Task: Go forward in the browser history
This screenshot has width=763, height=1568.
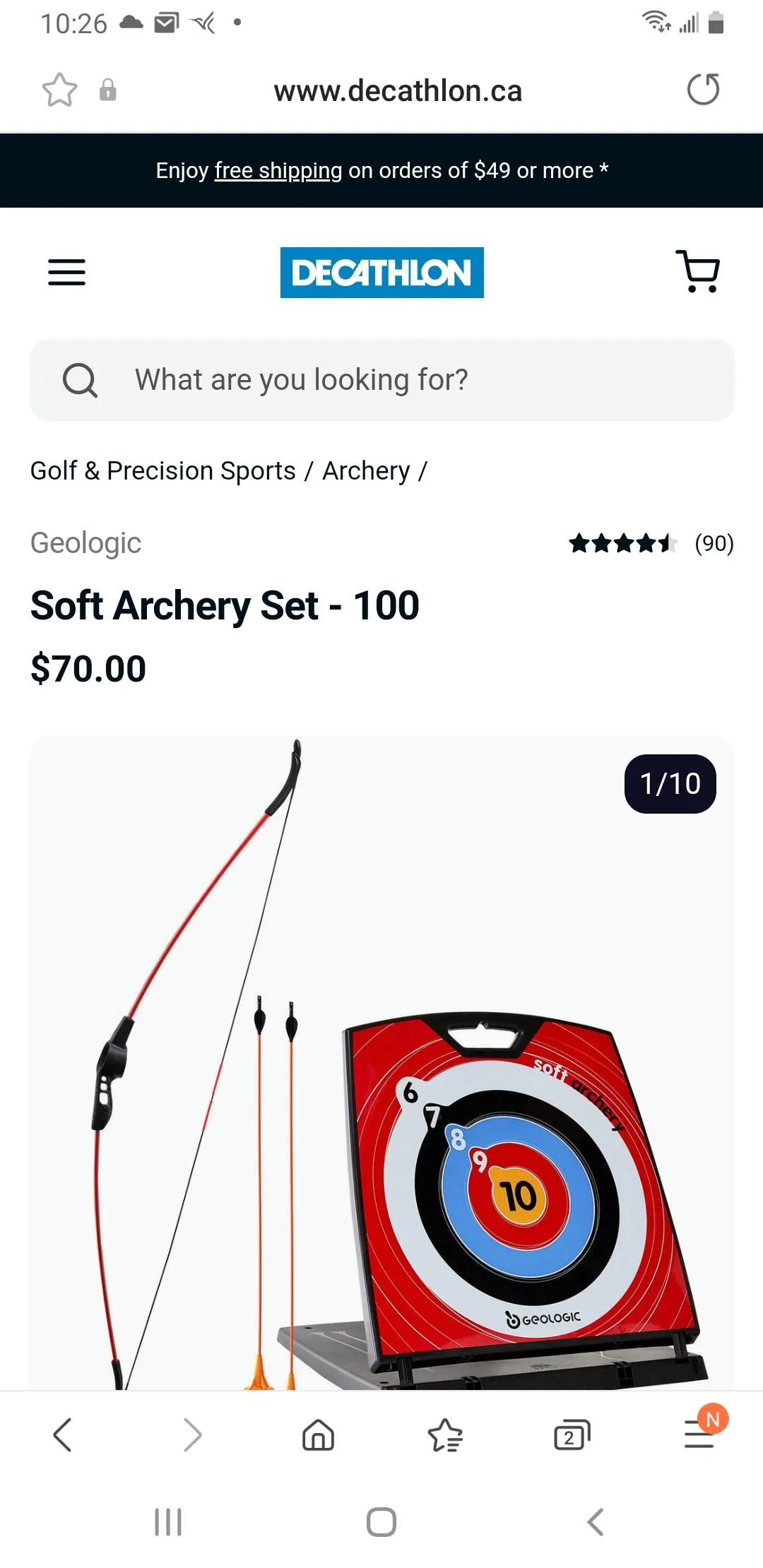Action: pos(191,1435)
